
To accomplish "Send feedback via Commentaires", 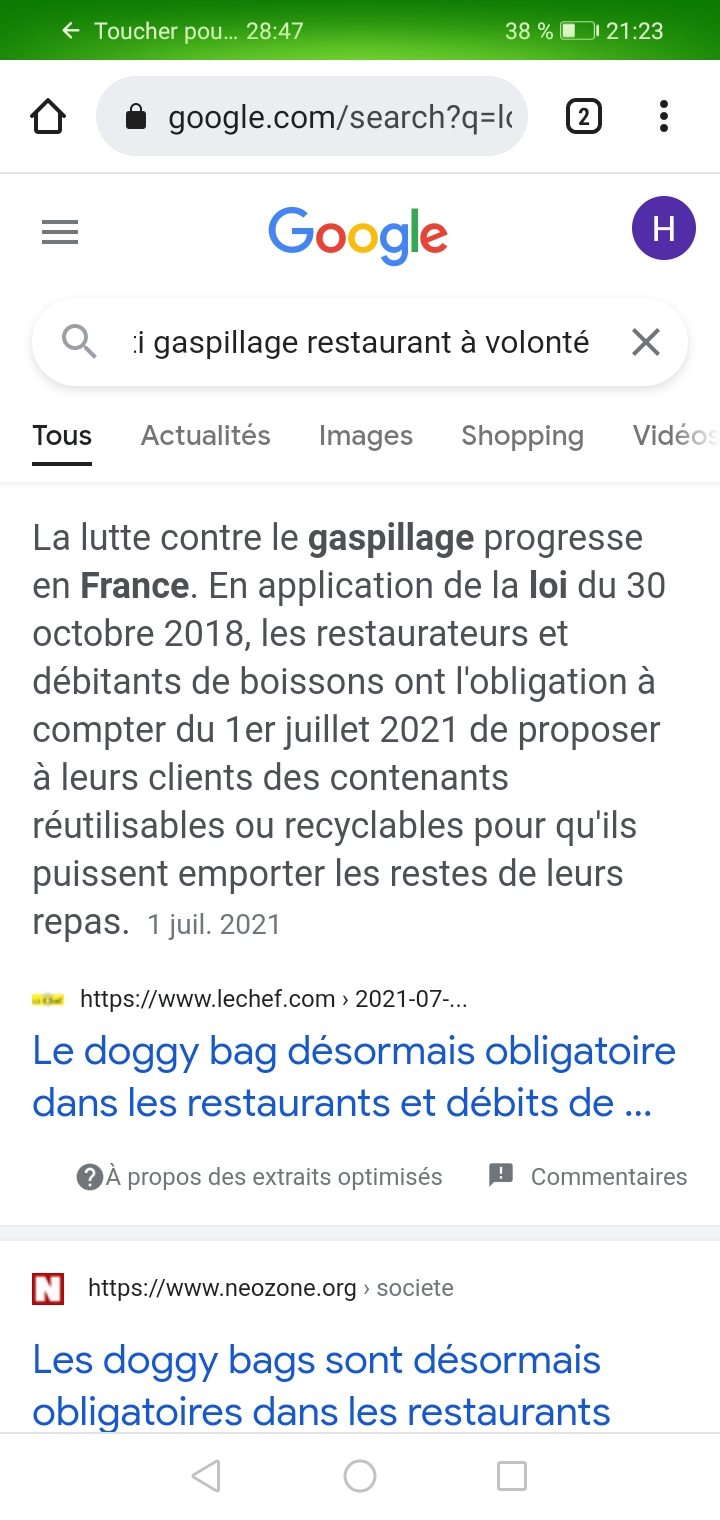I will [x=588, y=1177].
